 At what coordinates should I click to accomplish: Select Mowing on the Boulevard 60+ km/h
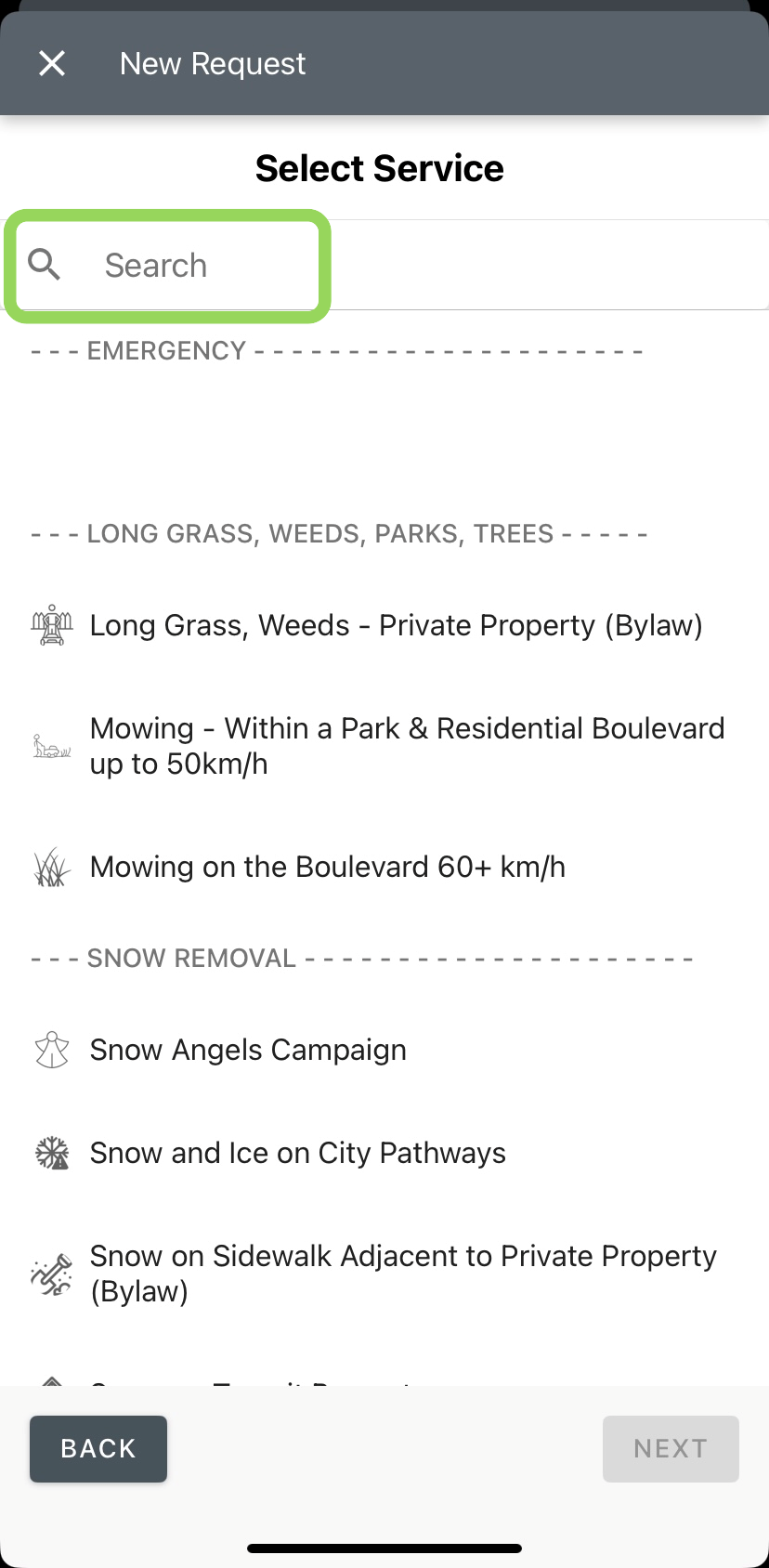pos(327,867)
